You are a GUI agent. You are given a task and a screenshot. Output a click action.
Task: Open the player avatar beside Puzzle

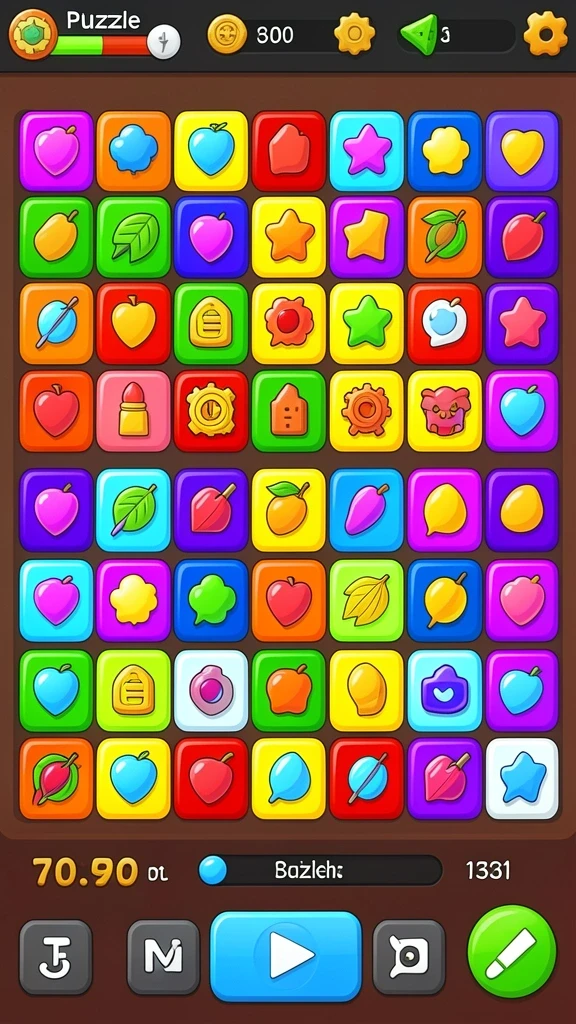coord(33,35)
